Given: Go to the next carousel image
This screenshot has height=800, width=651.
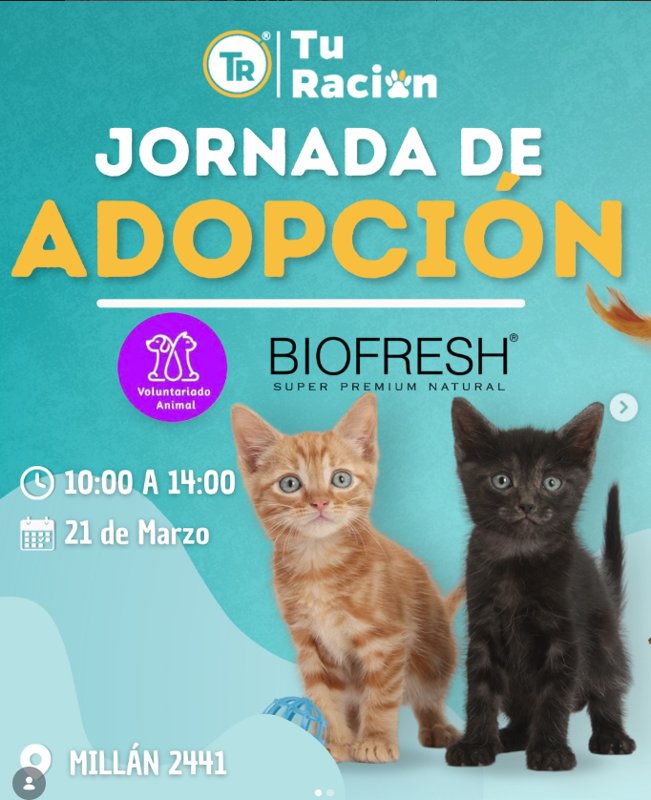Looking at the screenshot, I should [x=624, y=407].
